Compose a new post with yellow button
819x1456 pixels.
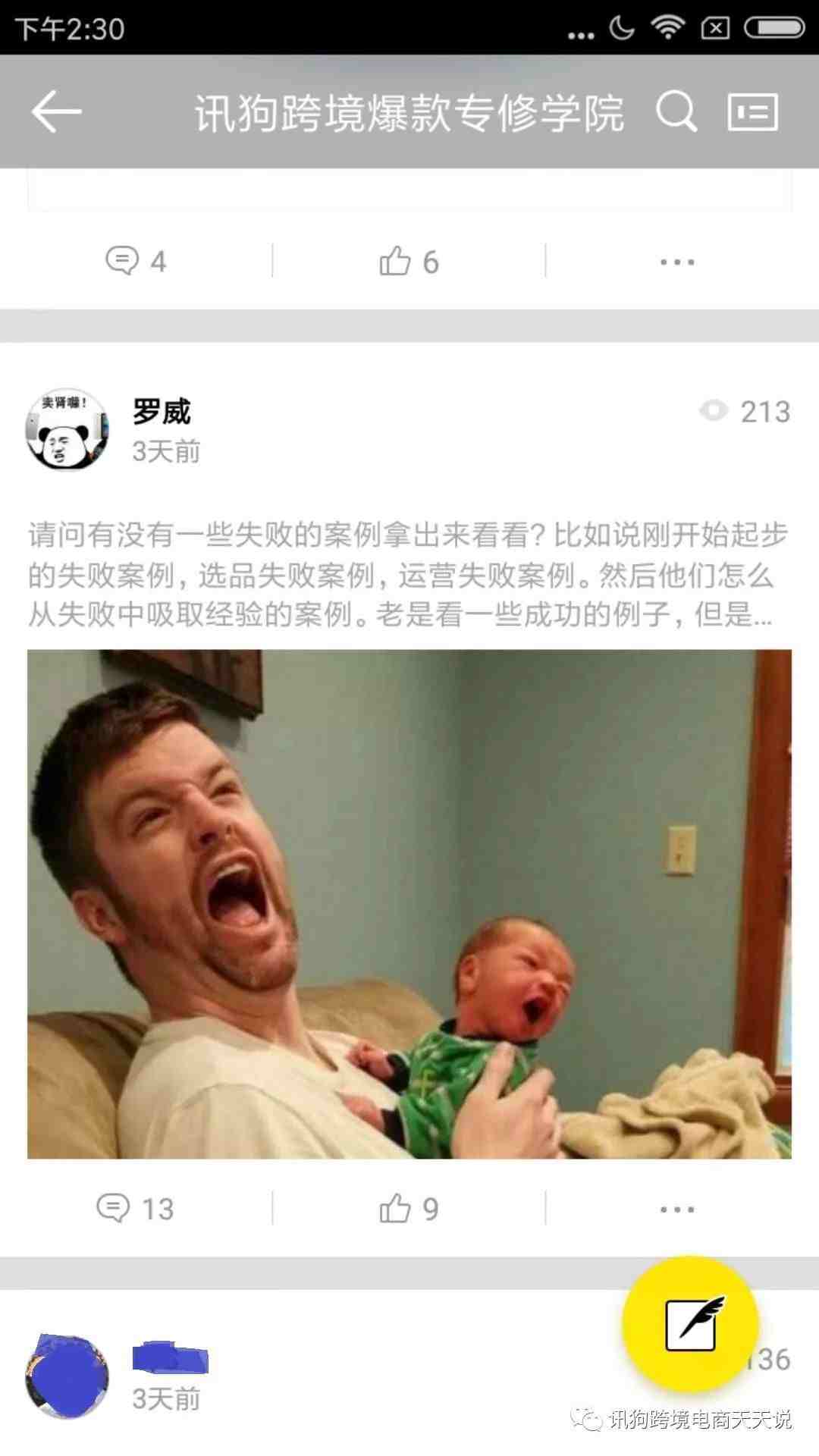click(x=690, y=1323)
